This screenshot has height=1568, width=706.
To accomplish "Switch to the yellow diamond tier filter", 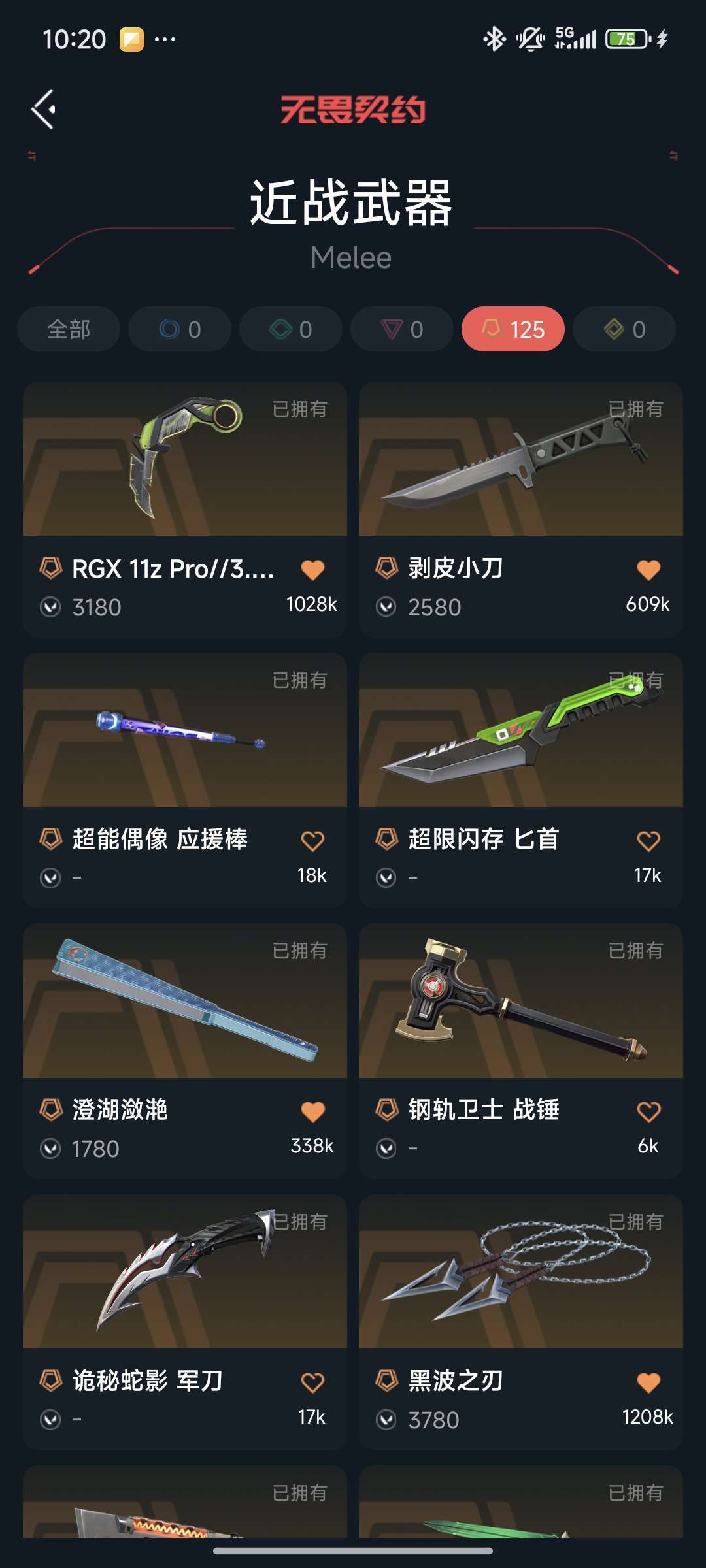I will click(624, 329).
